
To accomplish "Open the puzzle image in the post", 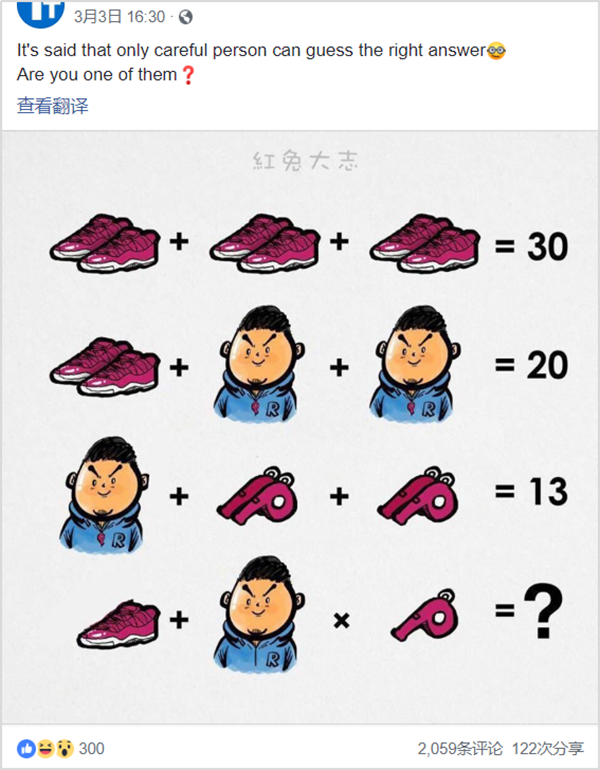I will [x=300, y=430].
